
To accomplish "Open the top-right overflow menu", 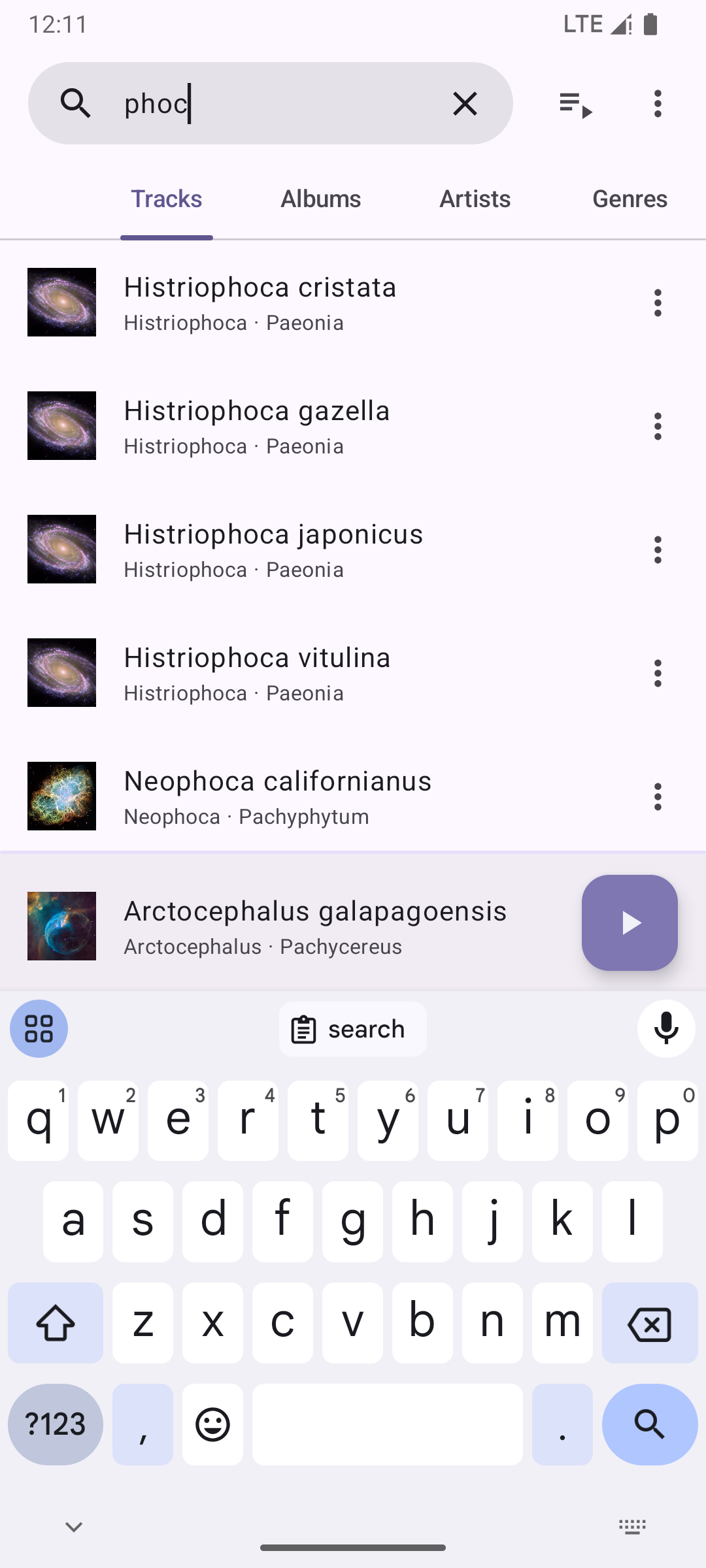I will 658,103.
